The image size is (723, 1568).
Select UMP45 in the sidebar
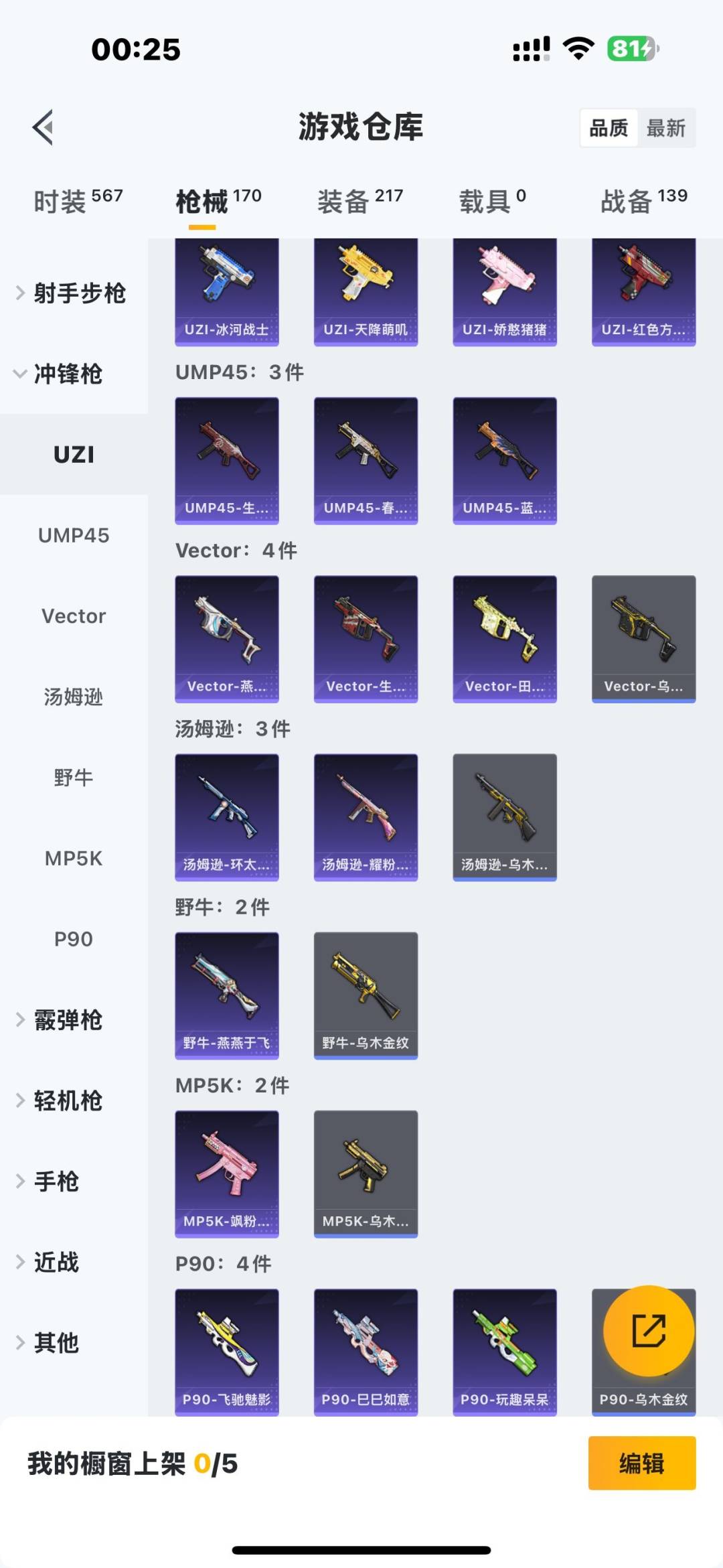(74, 535)
